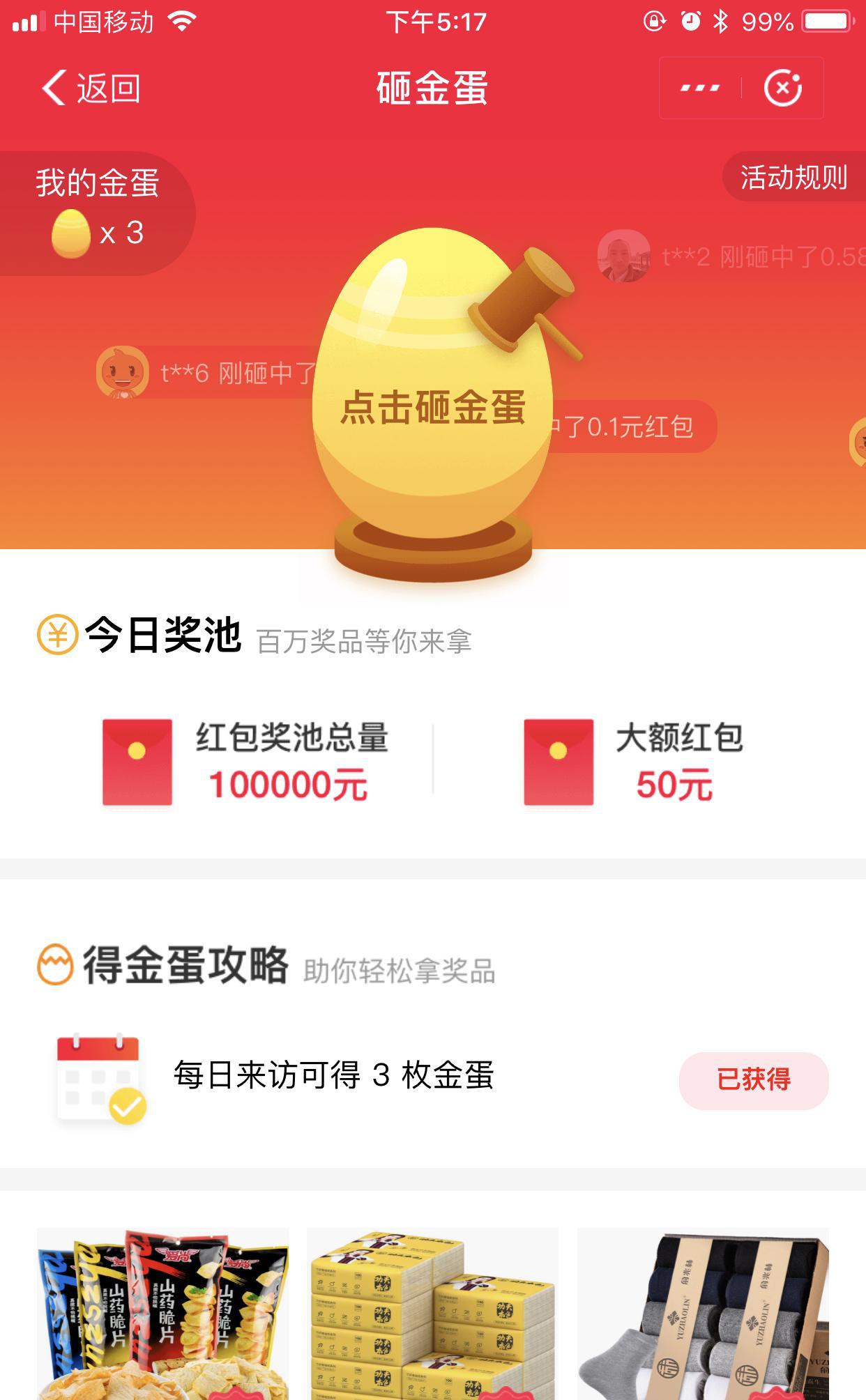866x1400 pixels.
Task: Tap the 已获得 button for daily visit
Action: (x=754, y=1080)
